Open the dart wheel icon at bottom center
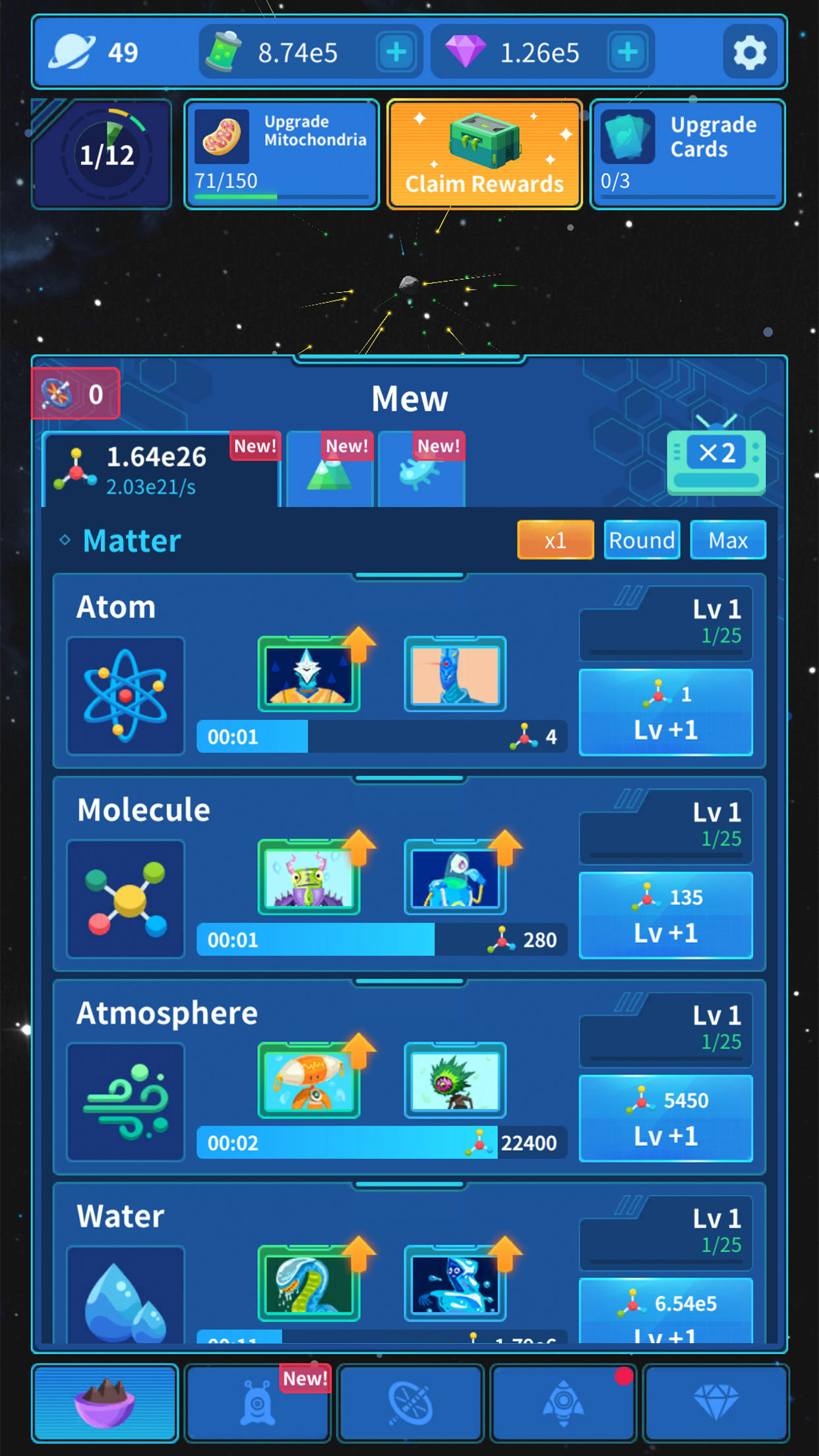 pyautogui.click(x=410, y=1402)
